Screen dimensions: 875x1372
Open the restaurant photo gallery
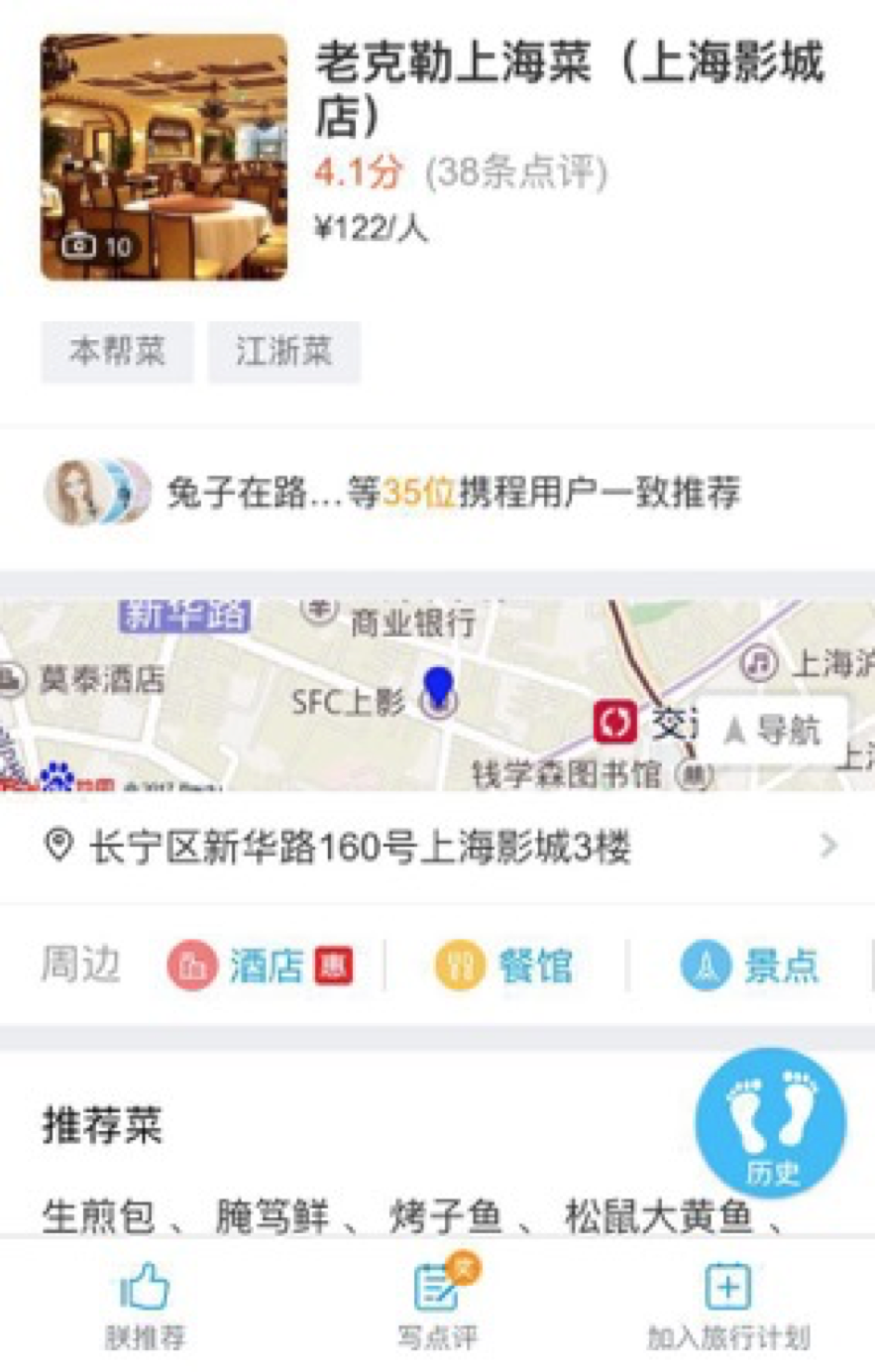point(164,159)
